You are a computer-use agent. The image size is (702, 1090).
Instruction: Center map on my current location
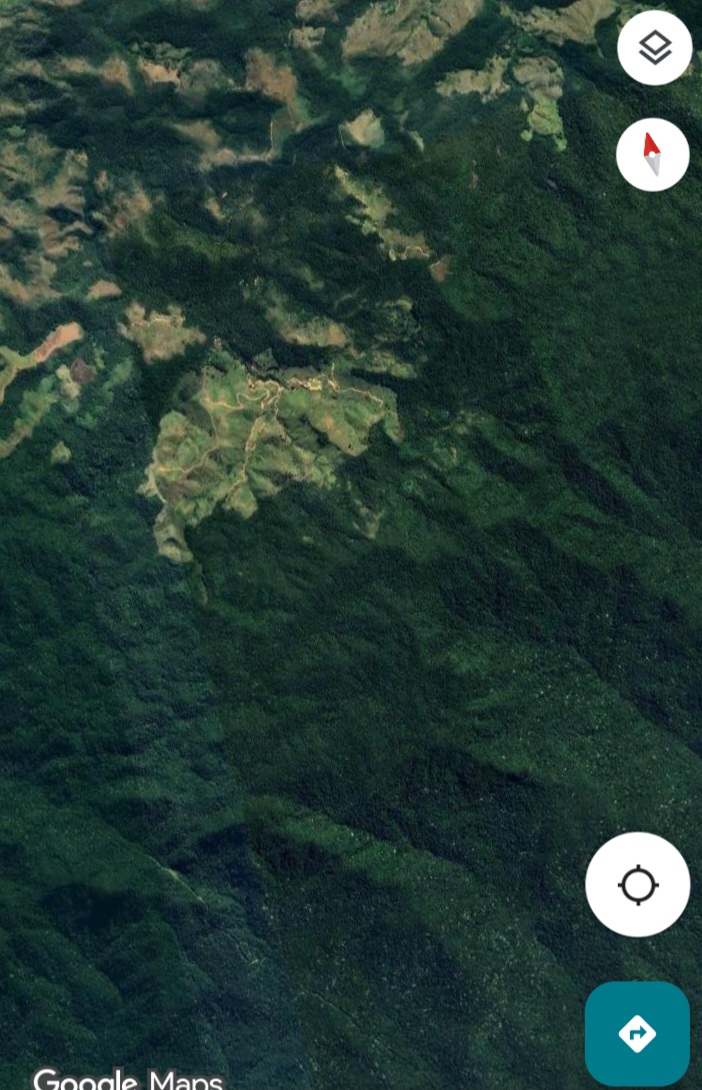point(637,885)
